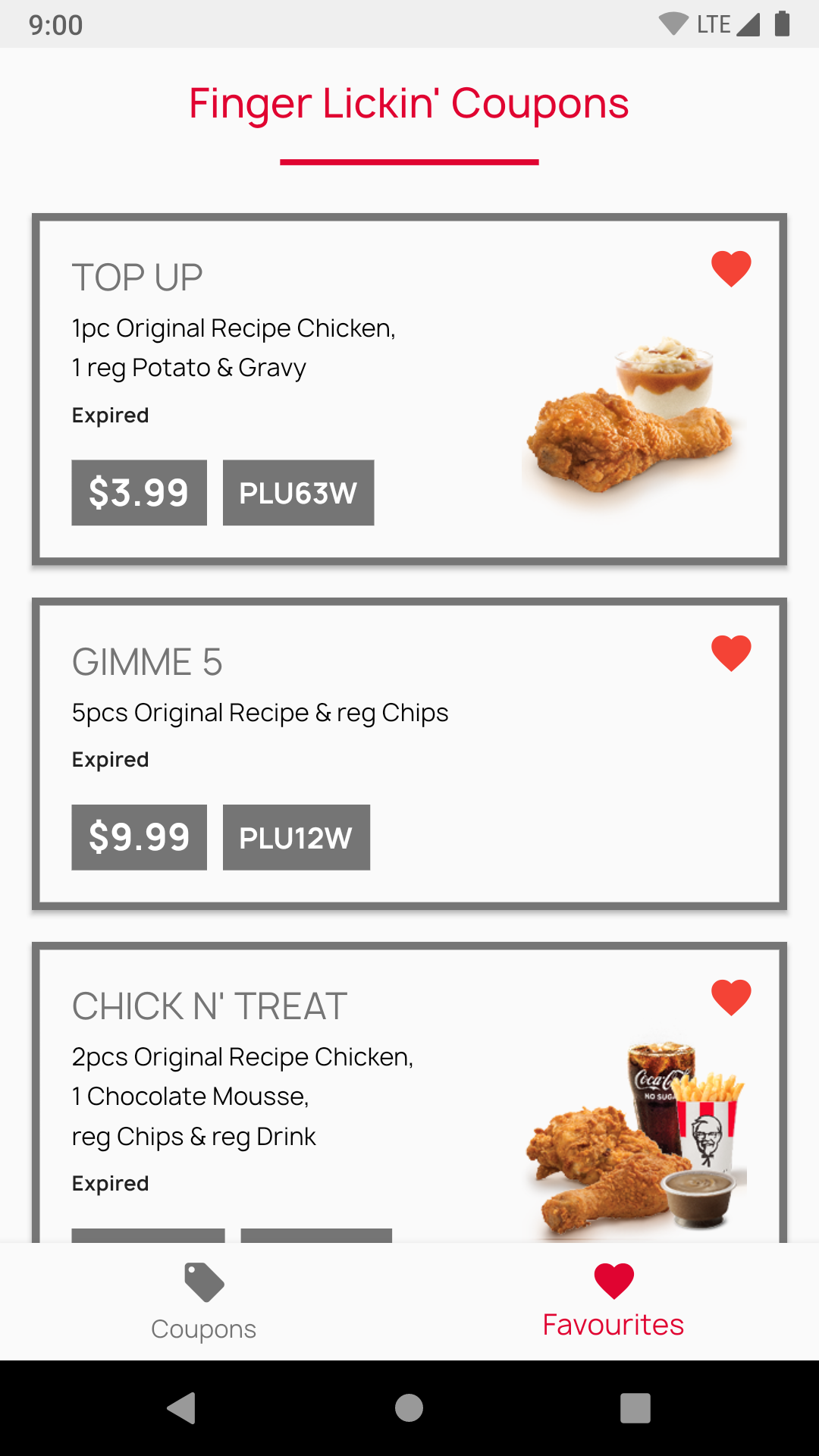
Task: Switch to the Coupons tab
Action: pyautogui.click(x=204, y=1302)
